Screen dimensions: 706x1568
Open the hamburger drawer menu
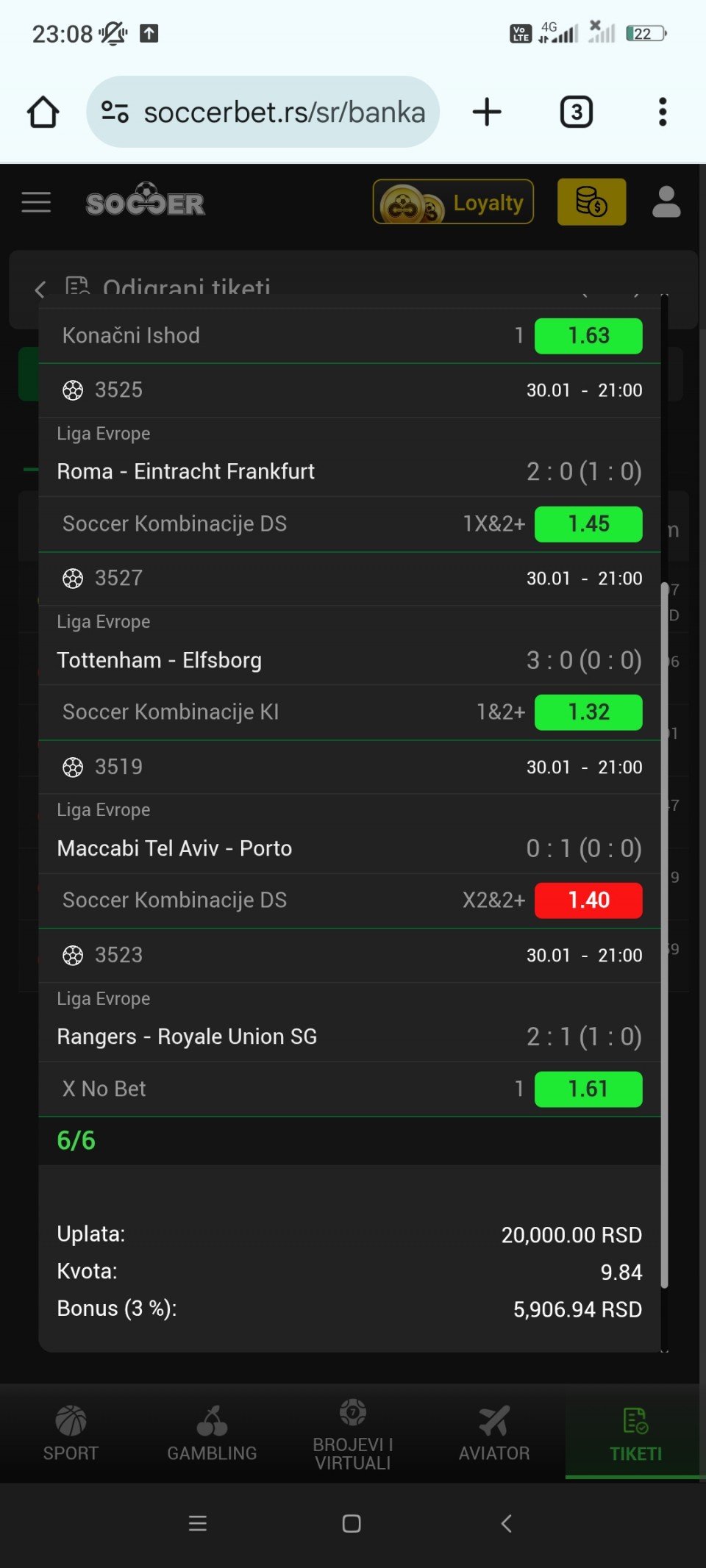click(36, 202)
